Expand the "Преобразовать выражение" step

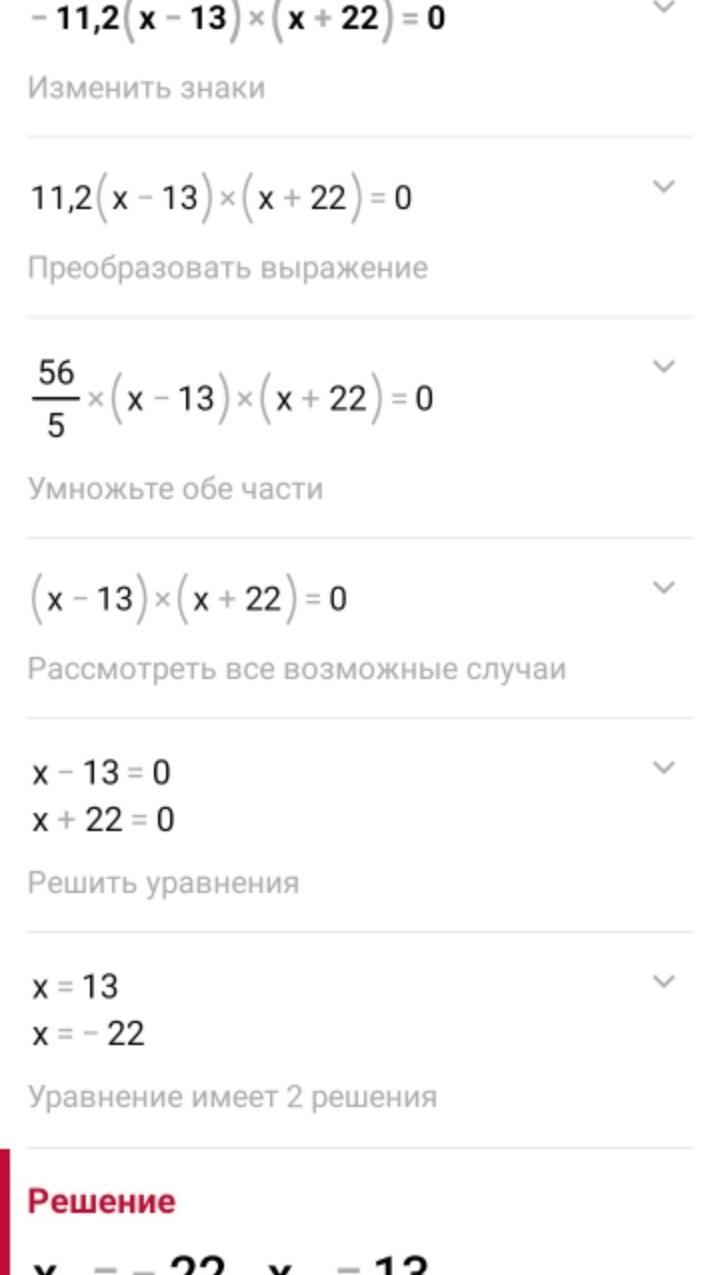663,187
